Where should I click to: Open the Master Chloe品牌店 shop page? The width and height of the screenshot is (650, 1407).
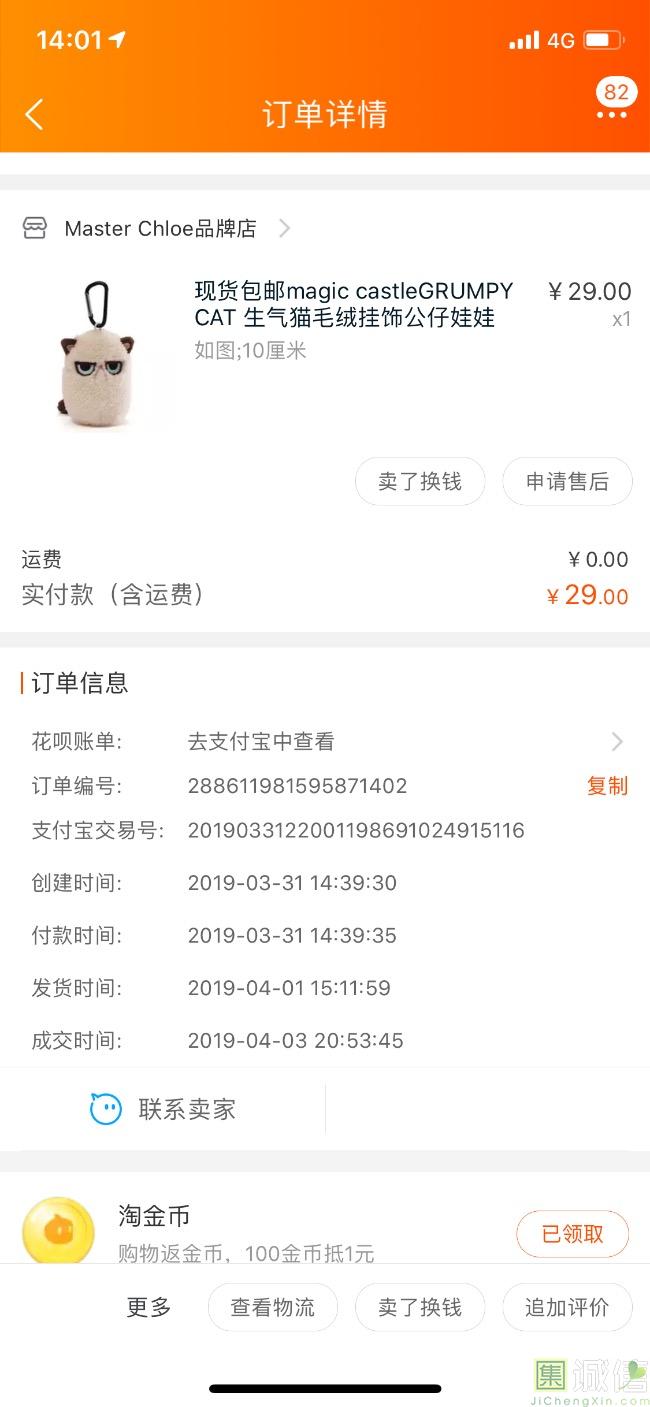point(160,229)
